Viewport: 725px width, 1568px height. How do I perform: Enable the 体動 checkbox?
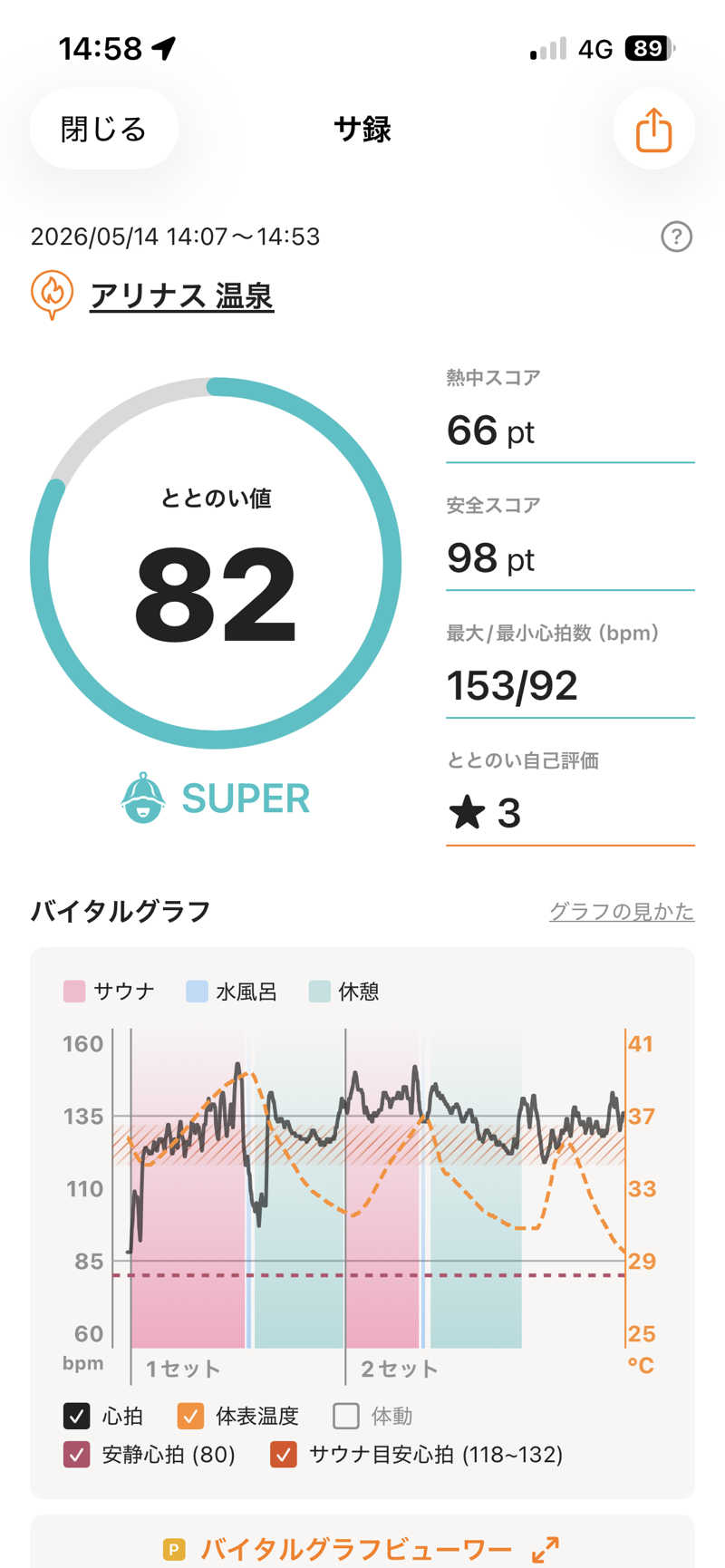tap(346, 1416)
